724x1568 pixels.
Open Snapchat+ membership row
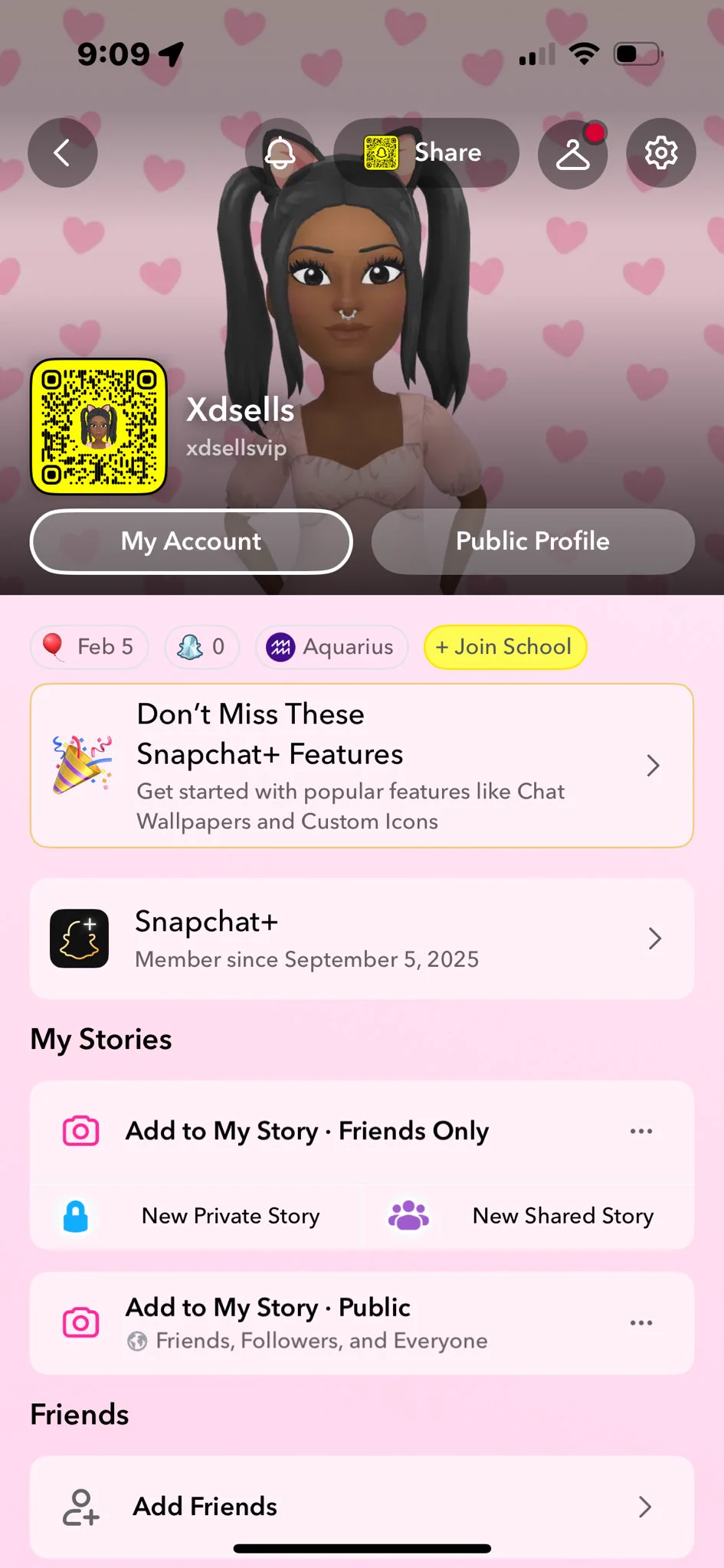[362, 939]
